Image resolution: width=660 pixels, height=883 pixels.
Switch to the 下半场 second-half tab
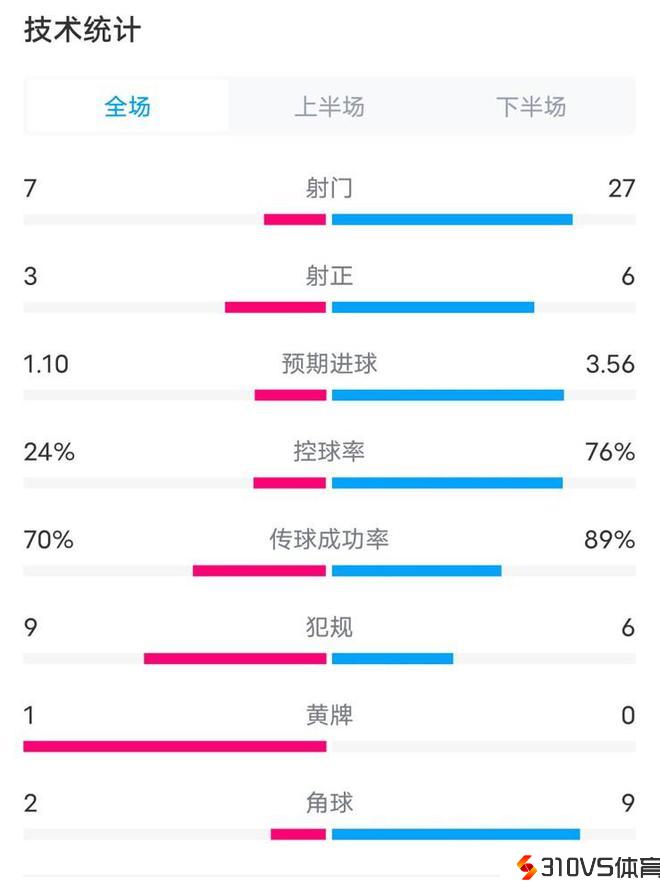click(x=531, y=107)
